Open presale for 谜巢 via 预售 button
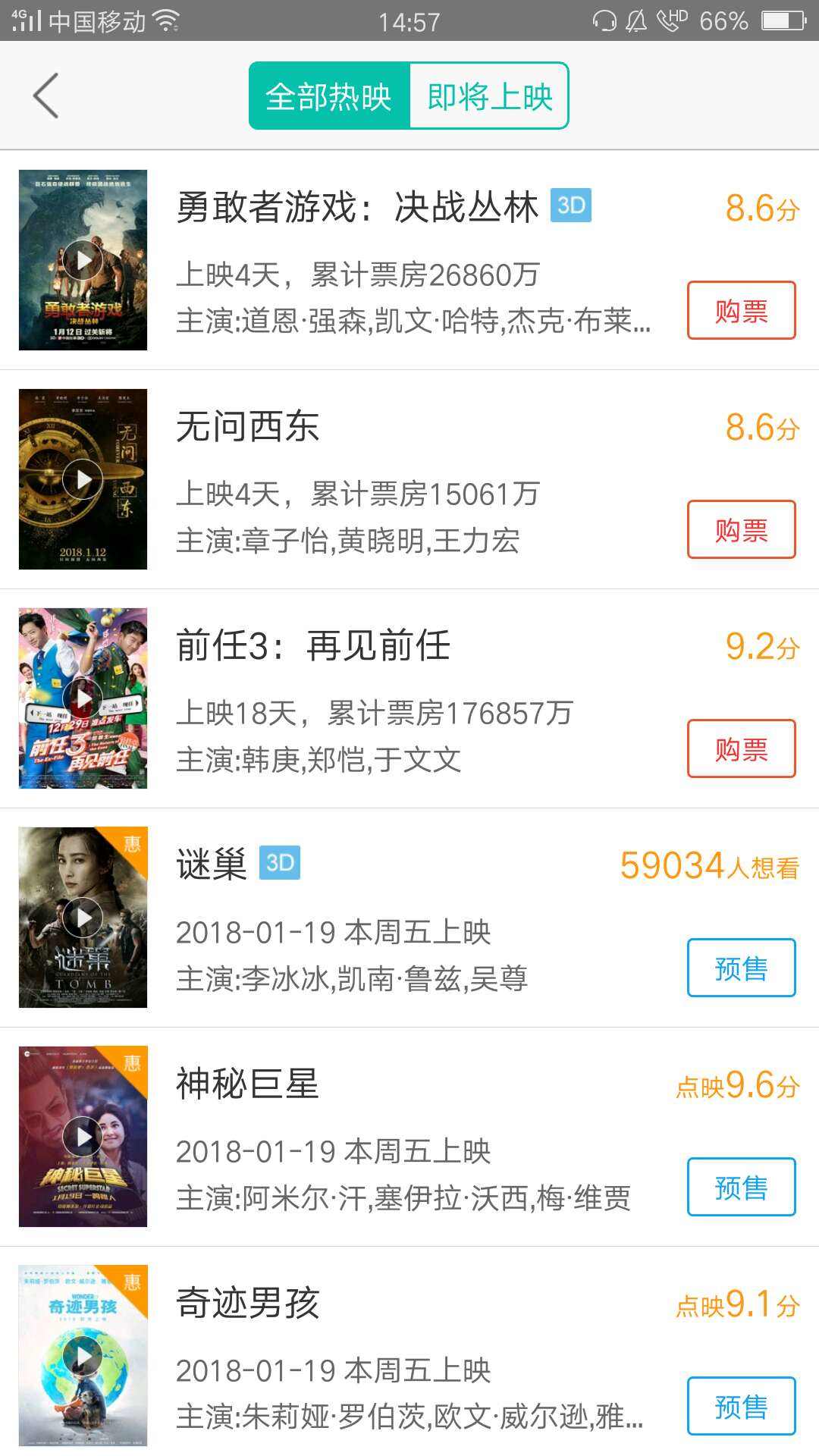This screenshot has height=1456, width=819. point(740,967)
